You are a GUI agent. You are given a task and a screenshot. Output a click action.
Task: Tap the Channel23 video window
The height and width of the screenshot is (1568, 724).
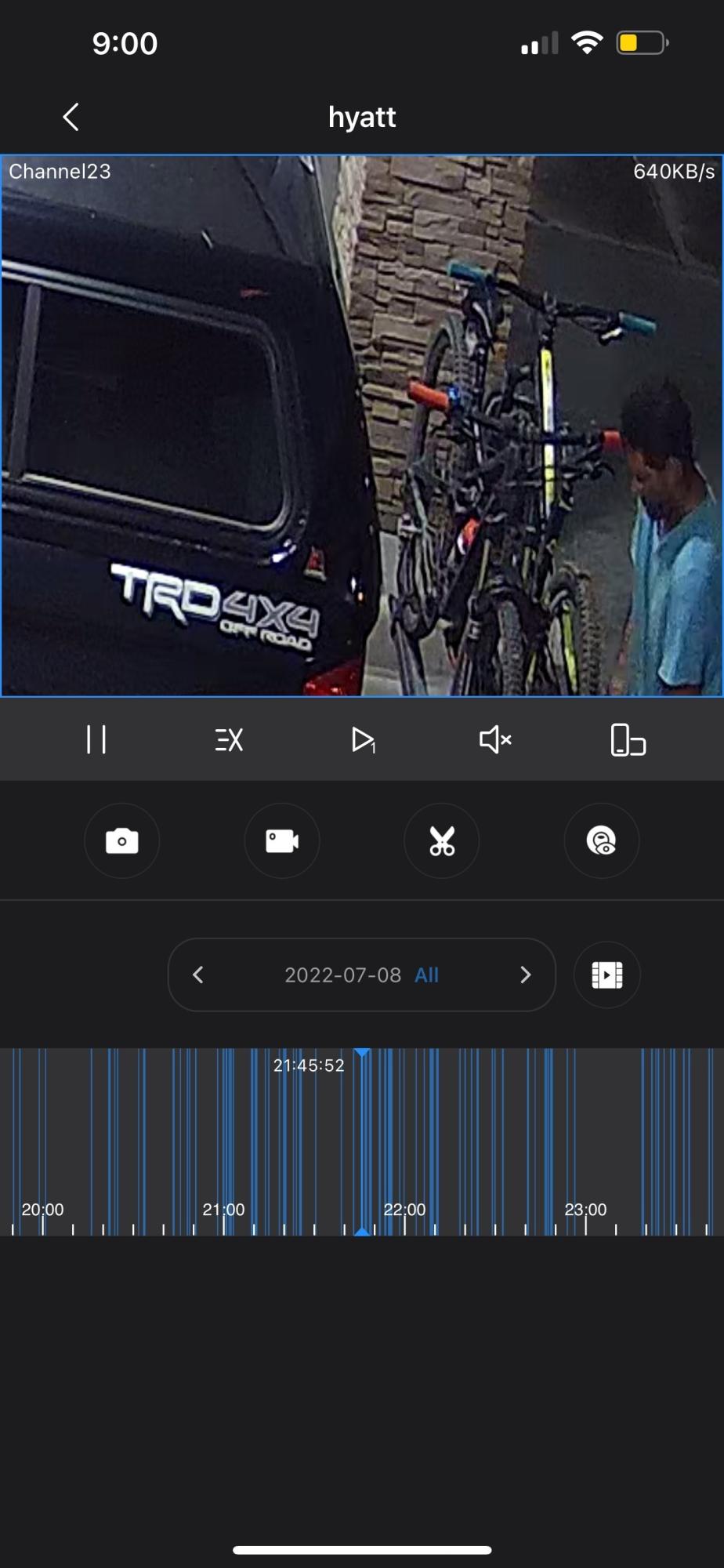coord(361,426)
